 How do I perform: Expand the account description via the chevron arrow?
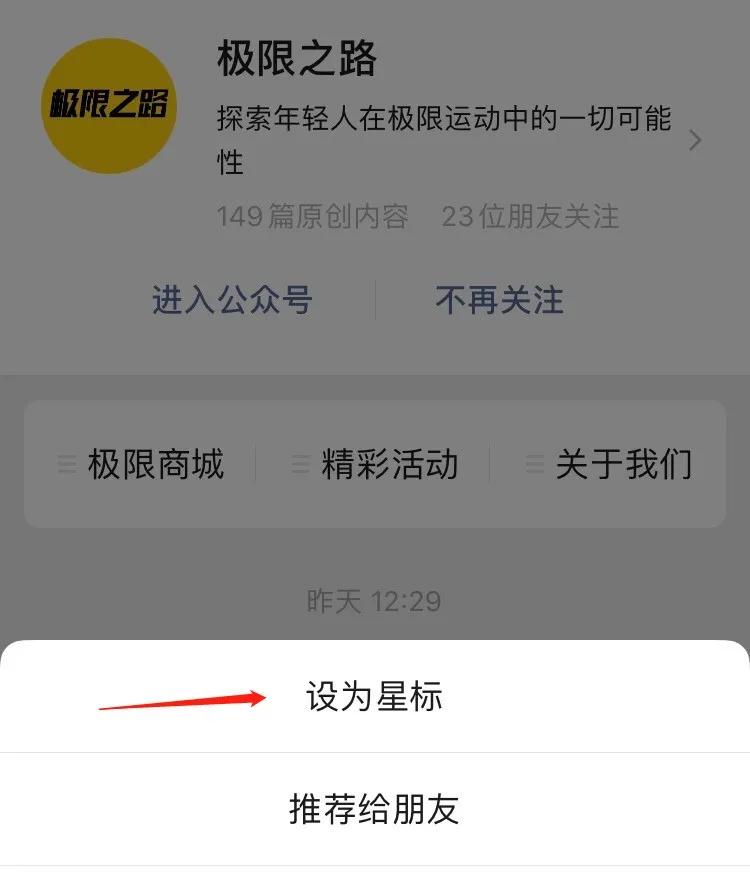[697, 140]
